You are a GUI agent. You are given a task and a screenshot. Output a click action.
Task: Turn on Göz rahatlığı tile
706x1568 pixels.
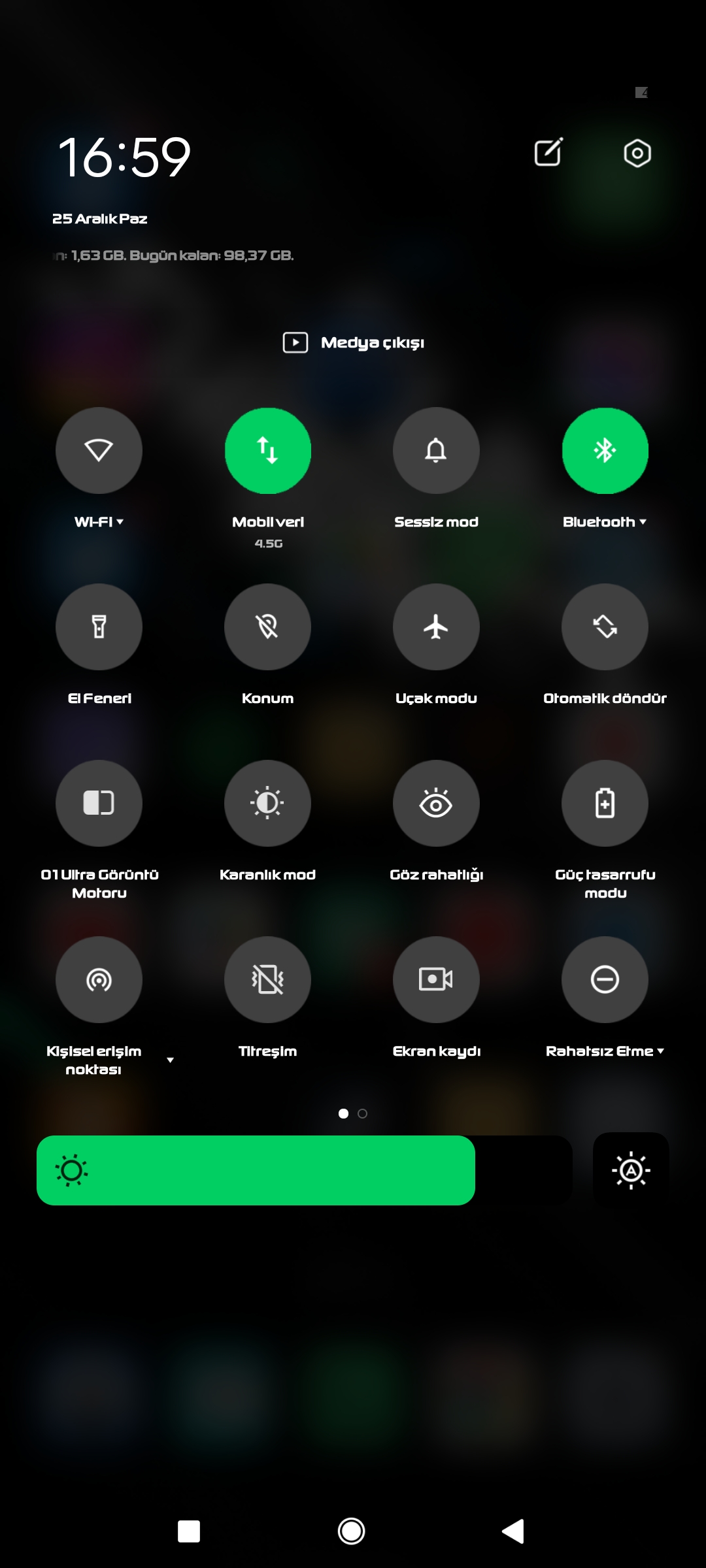[x=436, y=803]
